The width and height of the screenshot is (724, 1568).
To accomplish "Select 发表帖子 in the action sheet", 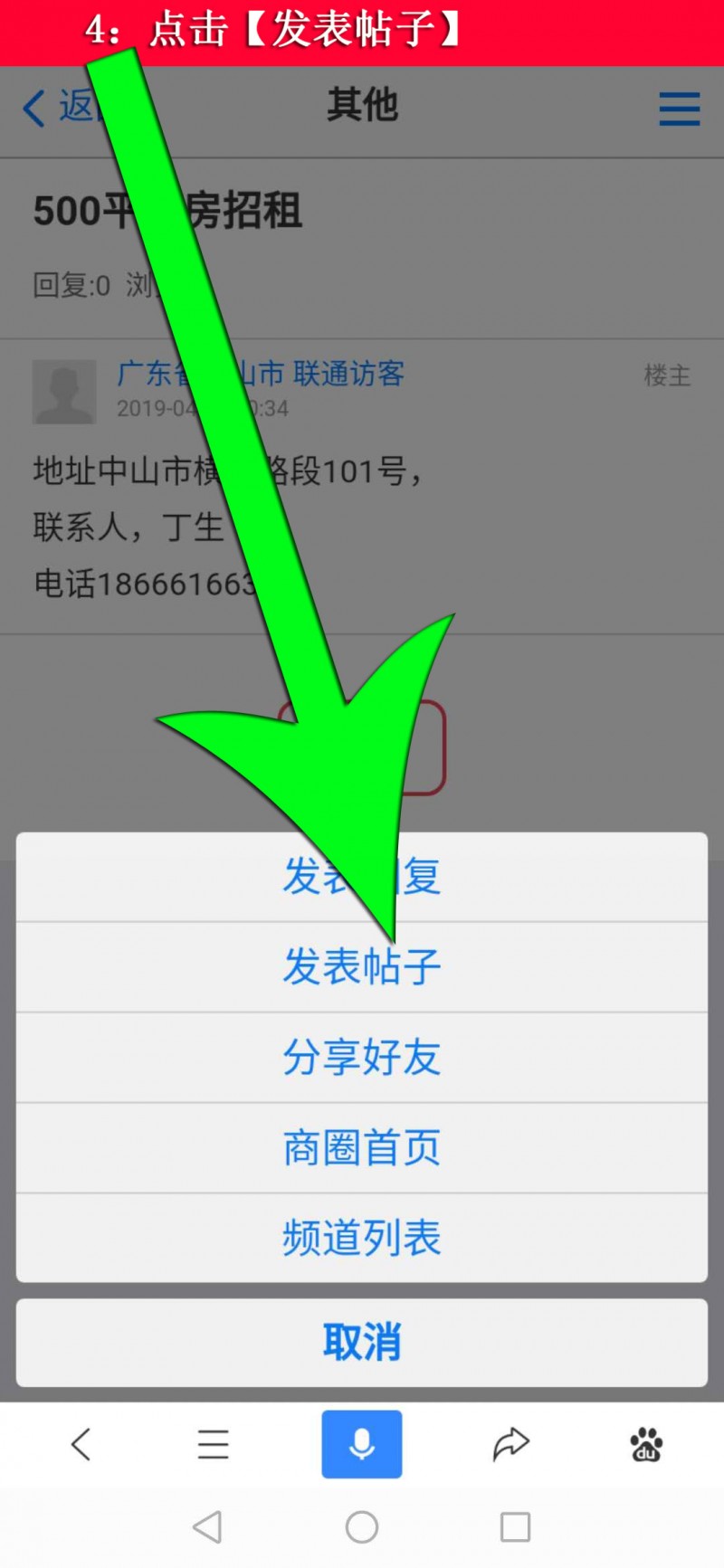I will [x=362, y=966].
